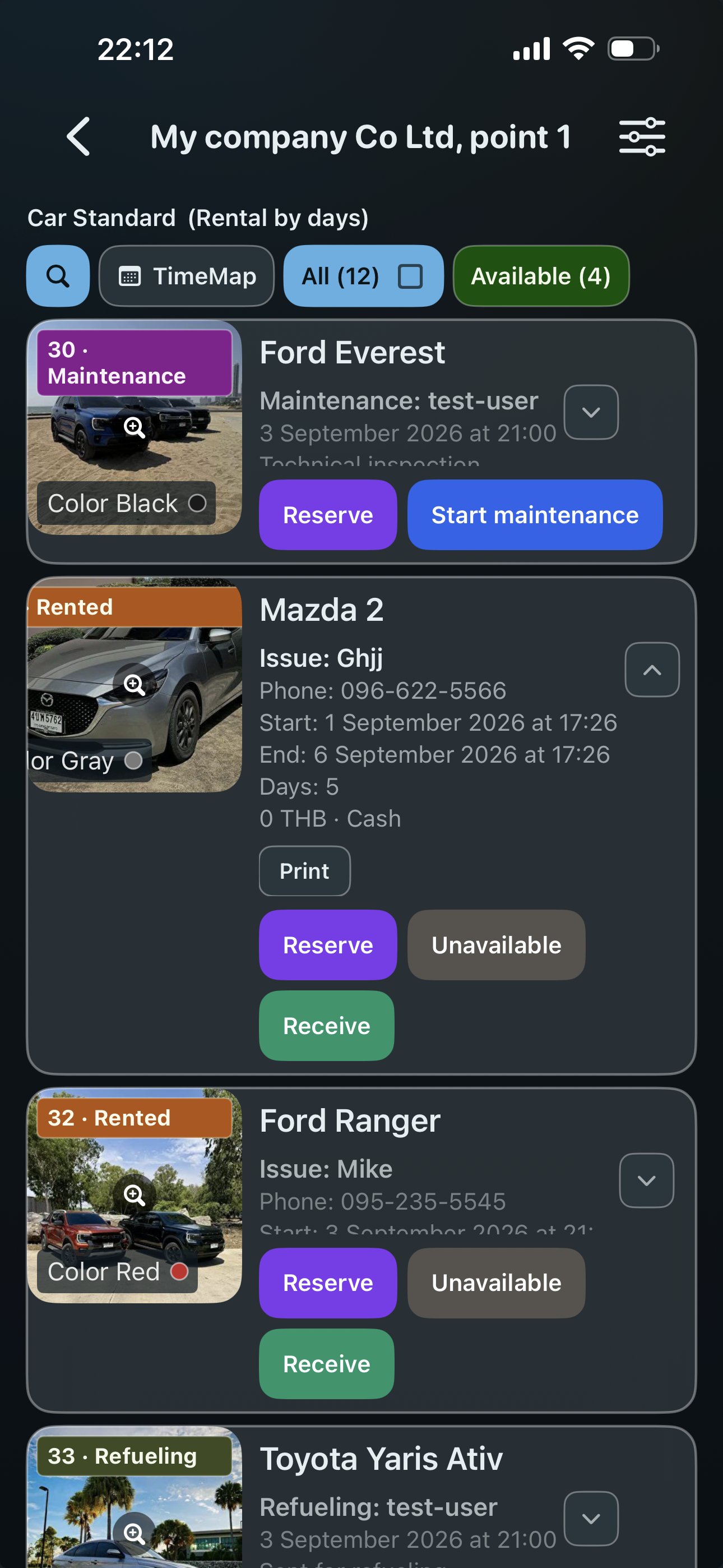Collapse the Mazda 2 details
The height and width of the screenshot is (1568, 723).
coord(652,670)
